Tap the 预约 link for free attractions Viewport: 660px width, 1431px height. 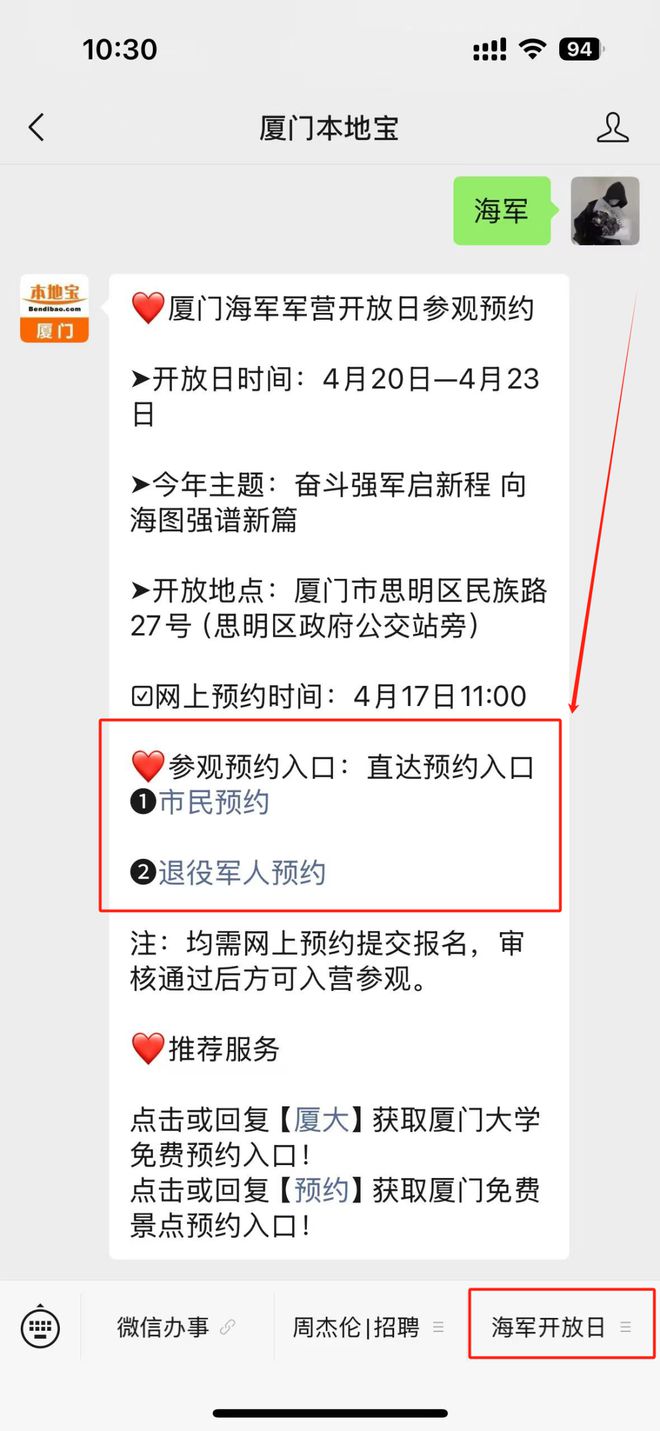[x=322, y=1190]
